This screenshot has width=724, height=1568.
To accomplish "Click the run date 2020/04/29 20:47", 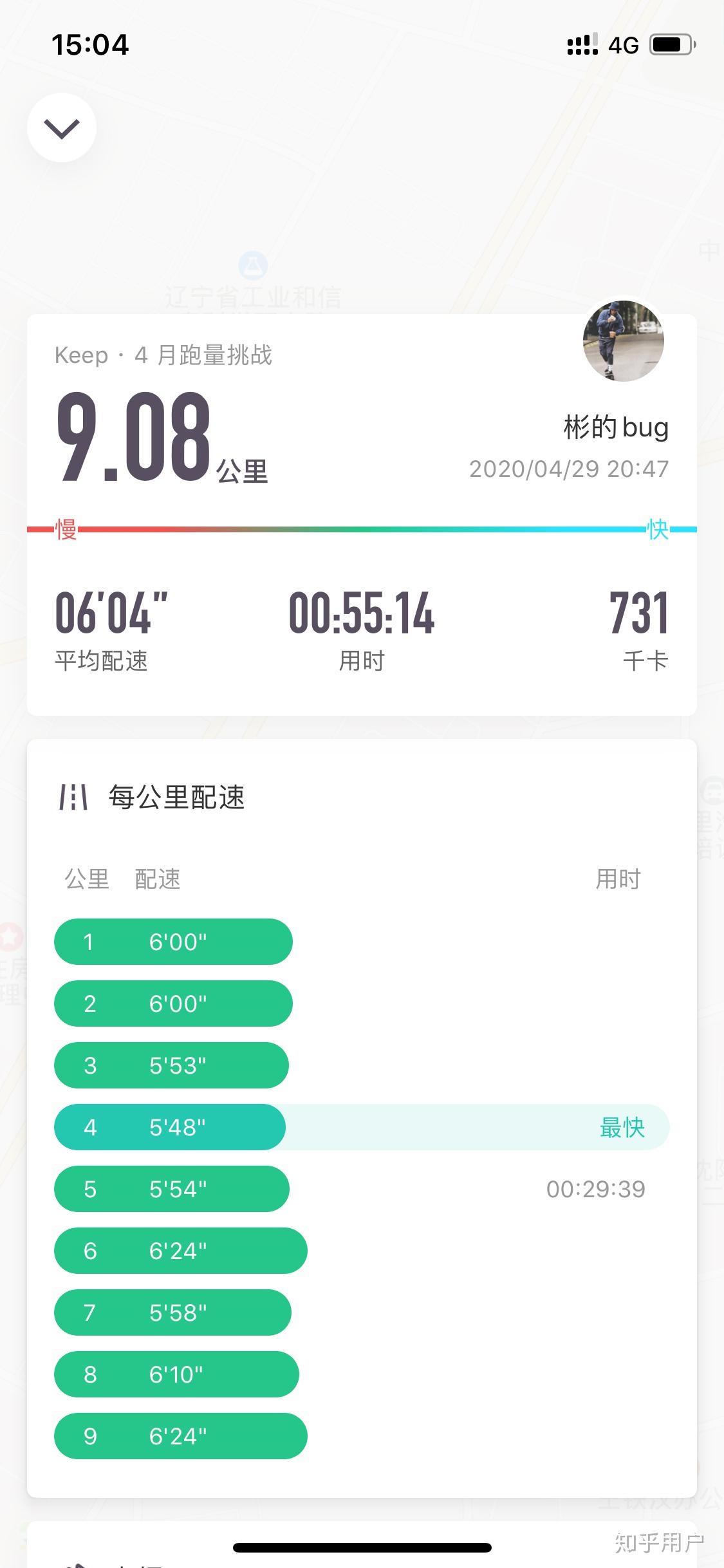I will (569, 469).
